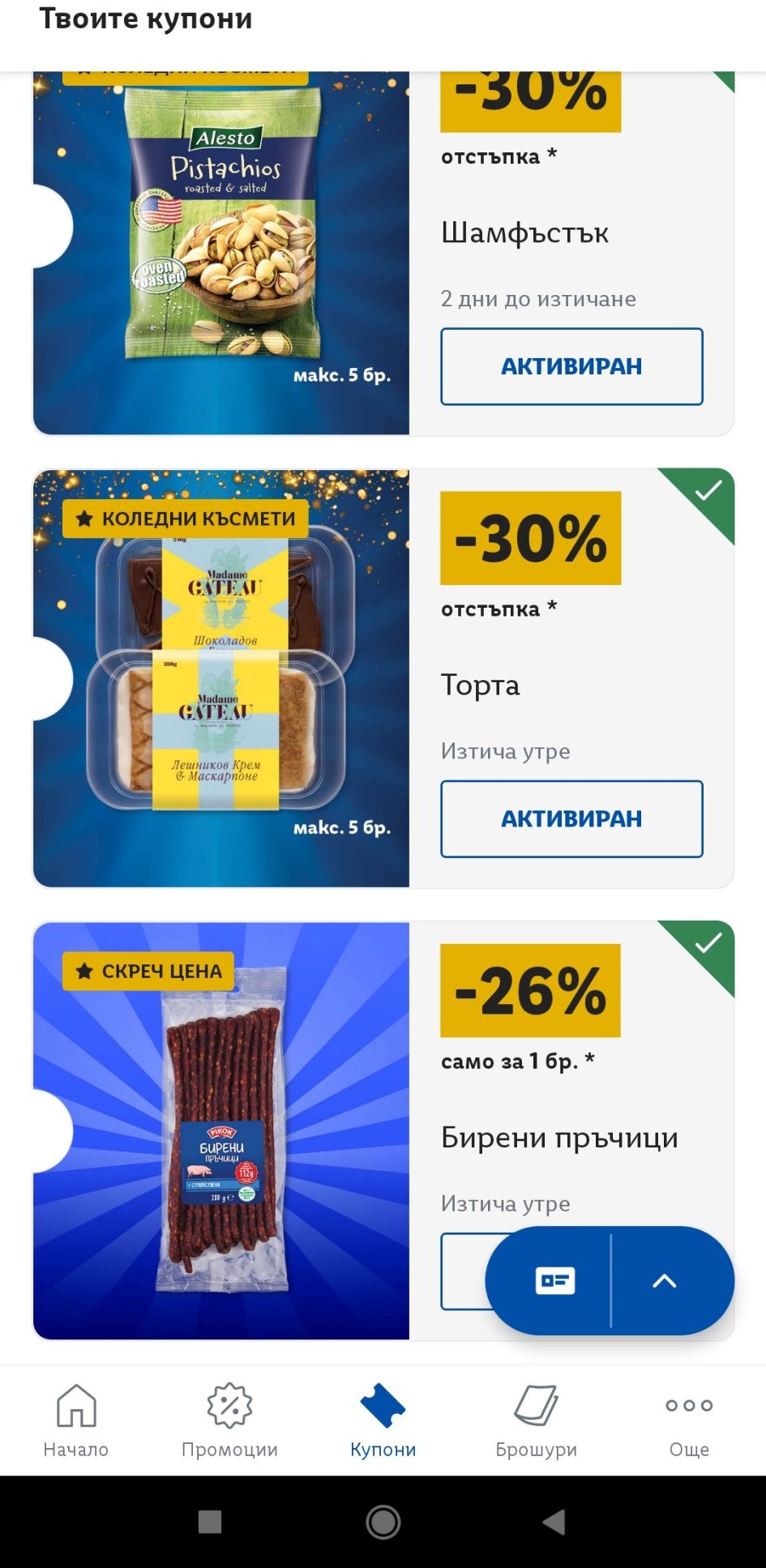
Task: Tap the system home button
Action: pos(383,1522)
